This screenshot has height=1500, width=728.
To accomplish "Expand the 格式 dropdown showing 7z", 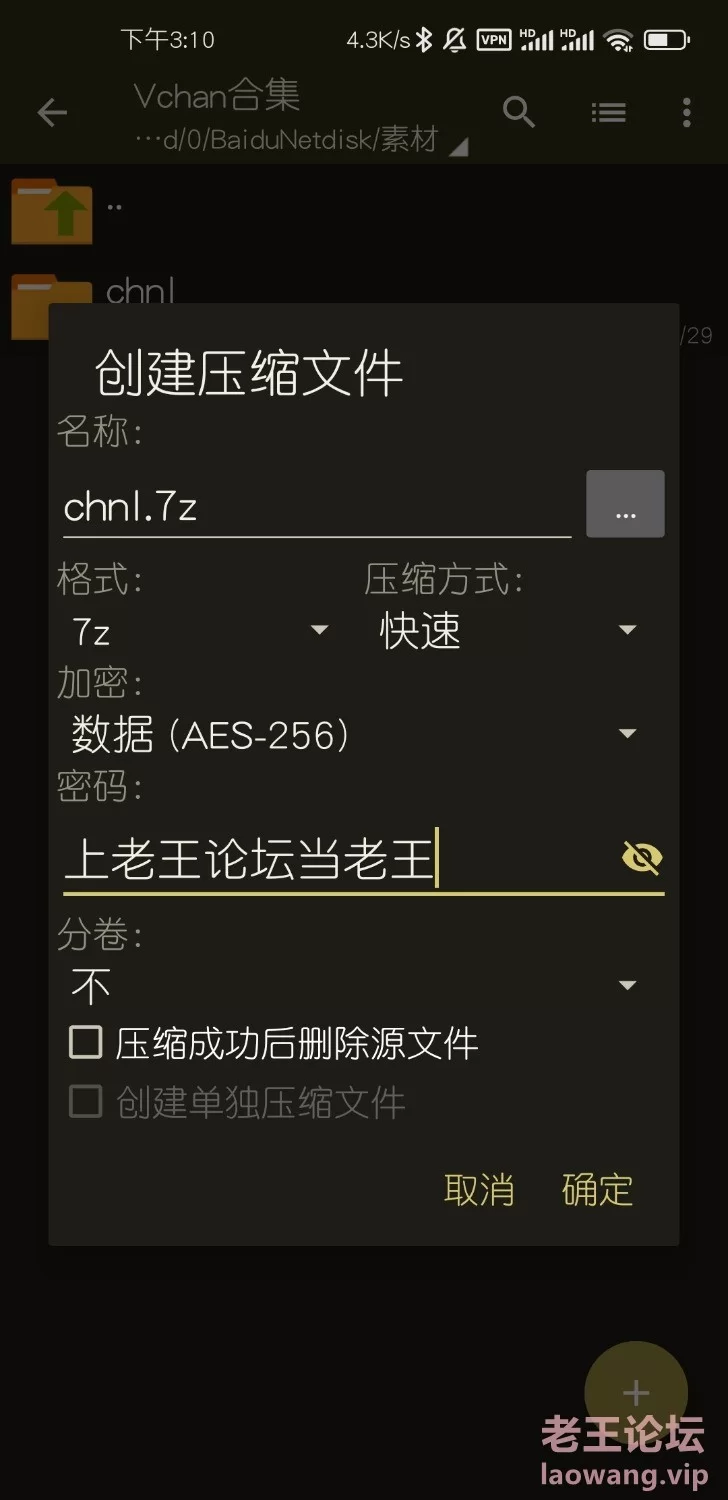I will [198, 630].
